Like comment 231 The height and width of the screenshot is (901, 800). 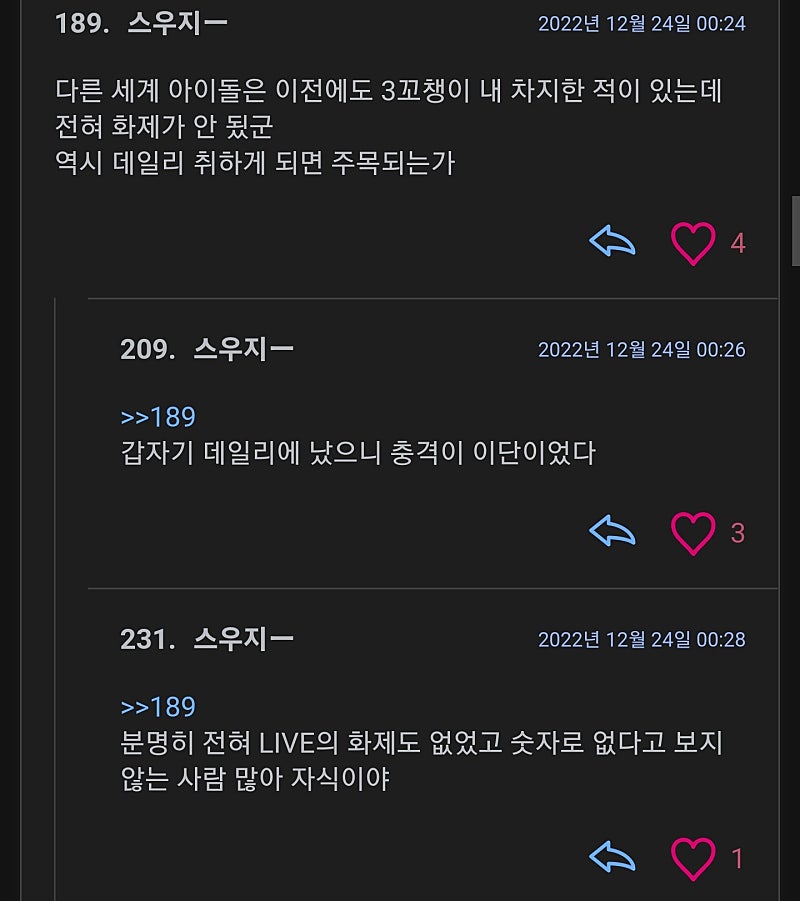click(693, 859)
